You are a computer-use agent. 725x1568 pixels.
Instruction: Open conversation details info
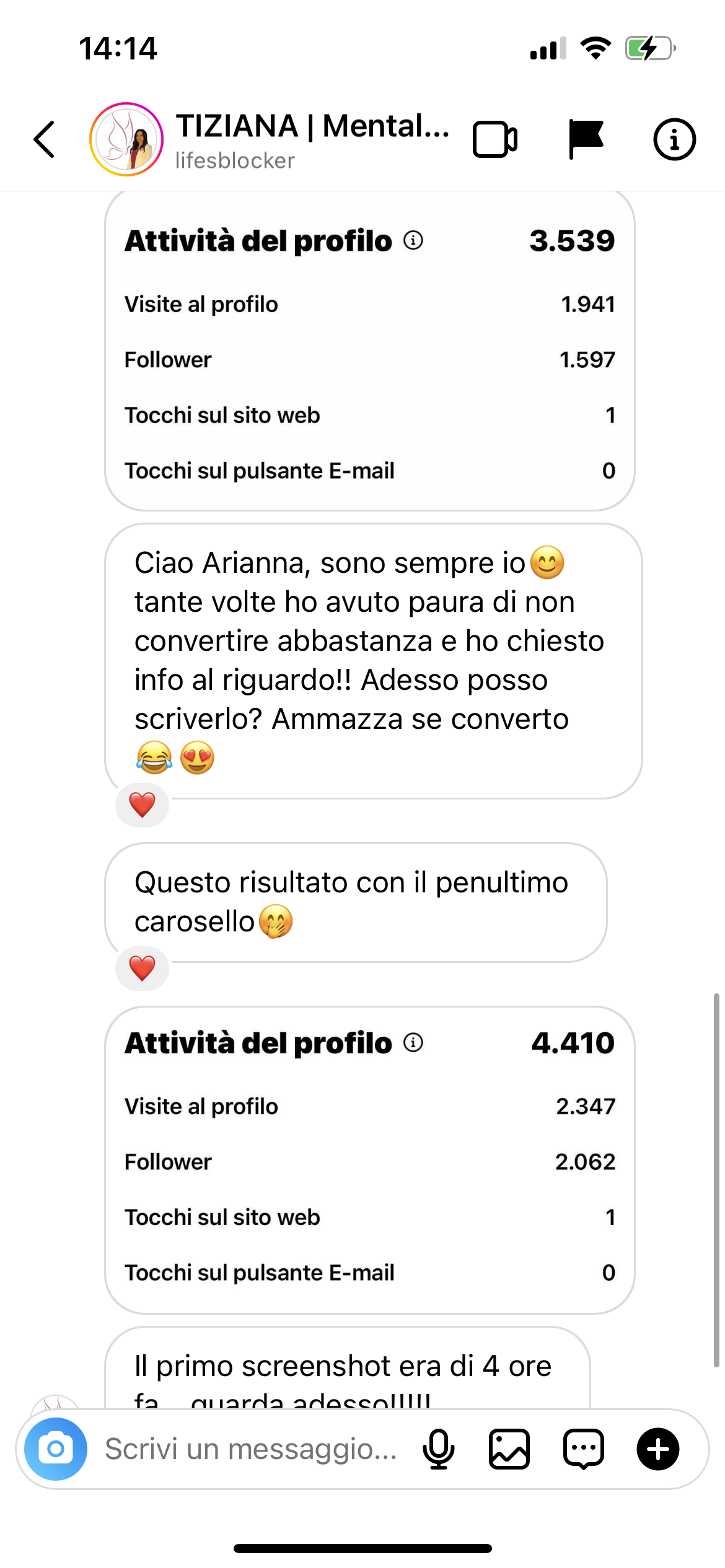pyautogui.click(x=674, y=139)
